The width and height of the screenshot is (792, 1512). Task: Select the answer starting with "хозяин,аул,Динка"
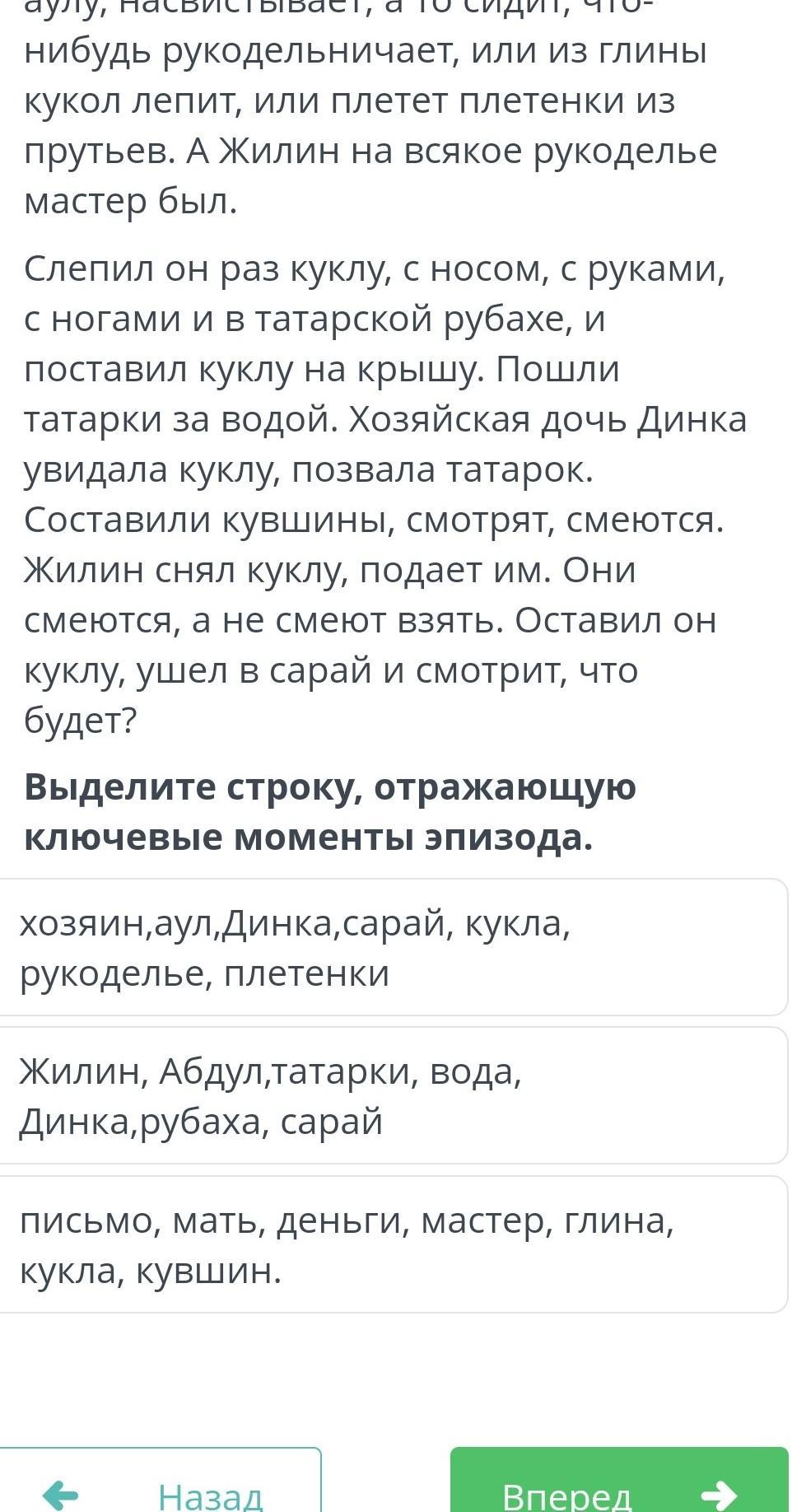[x=394, y=948]
